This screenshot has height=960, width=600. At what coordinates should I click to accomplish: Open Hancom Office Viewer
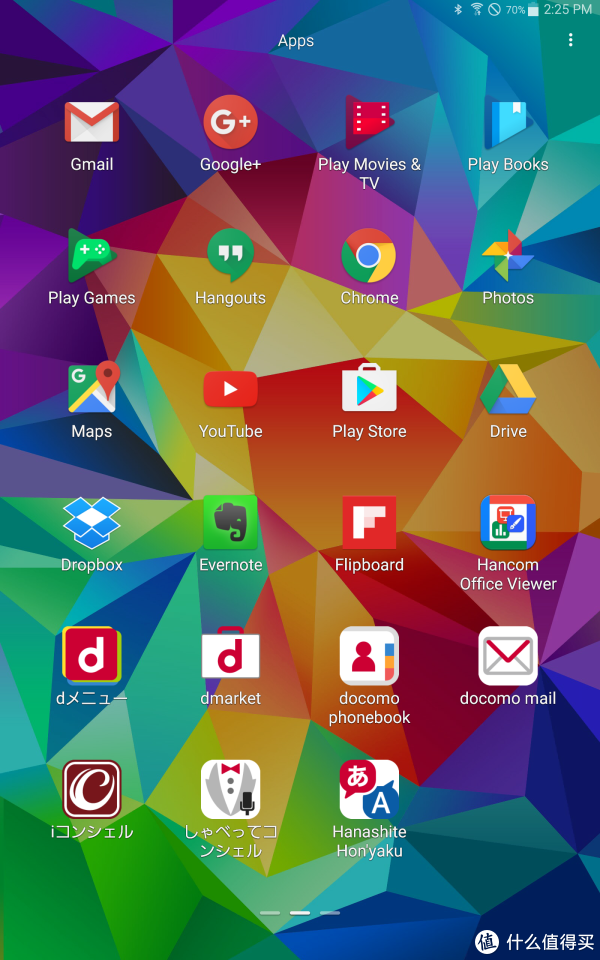pos(508,523)
